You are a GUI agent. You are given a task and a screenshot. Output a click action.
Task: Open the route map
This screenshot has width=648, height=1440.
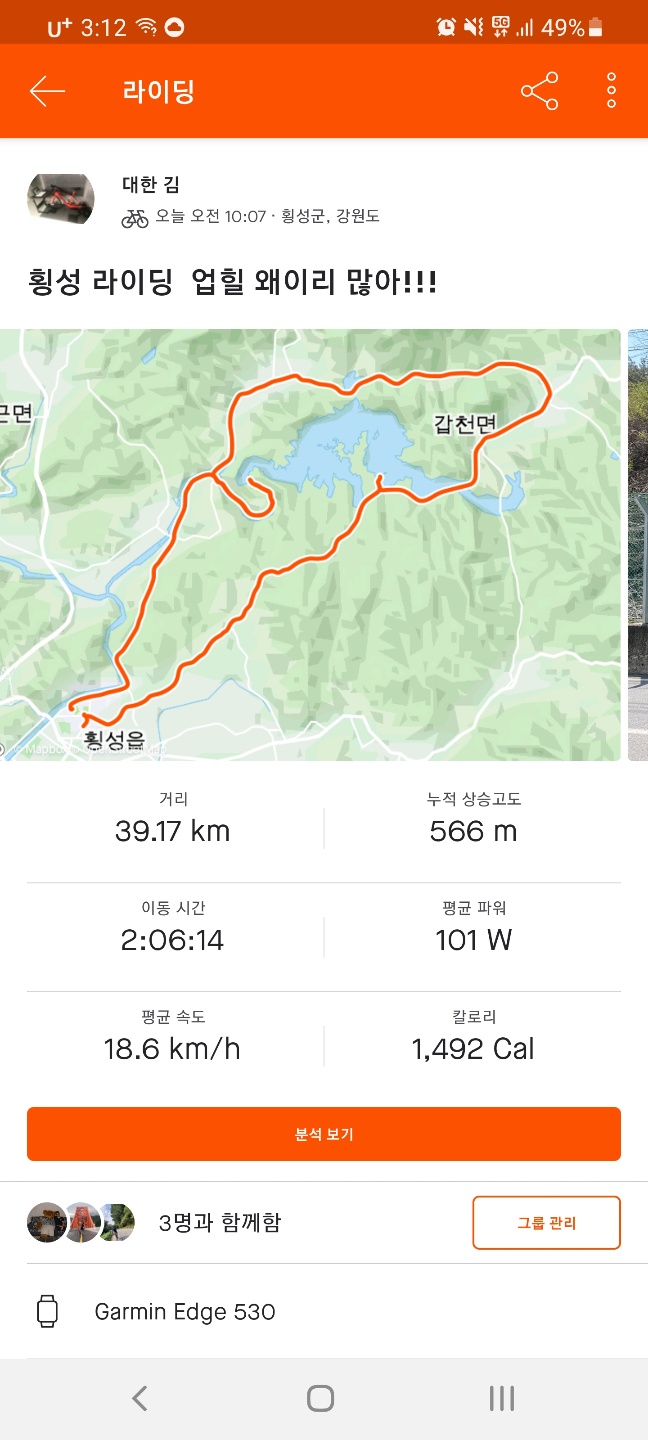click(310, 545)
